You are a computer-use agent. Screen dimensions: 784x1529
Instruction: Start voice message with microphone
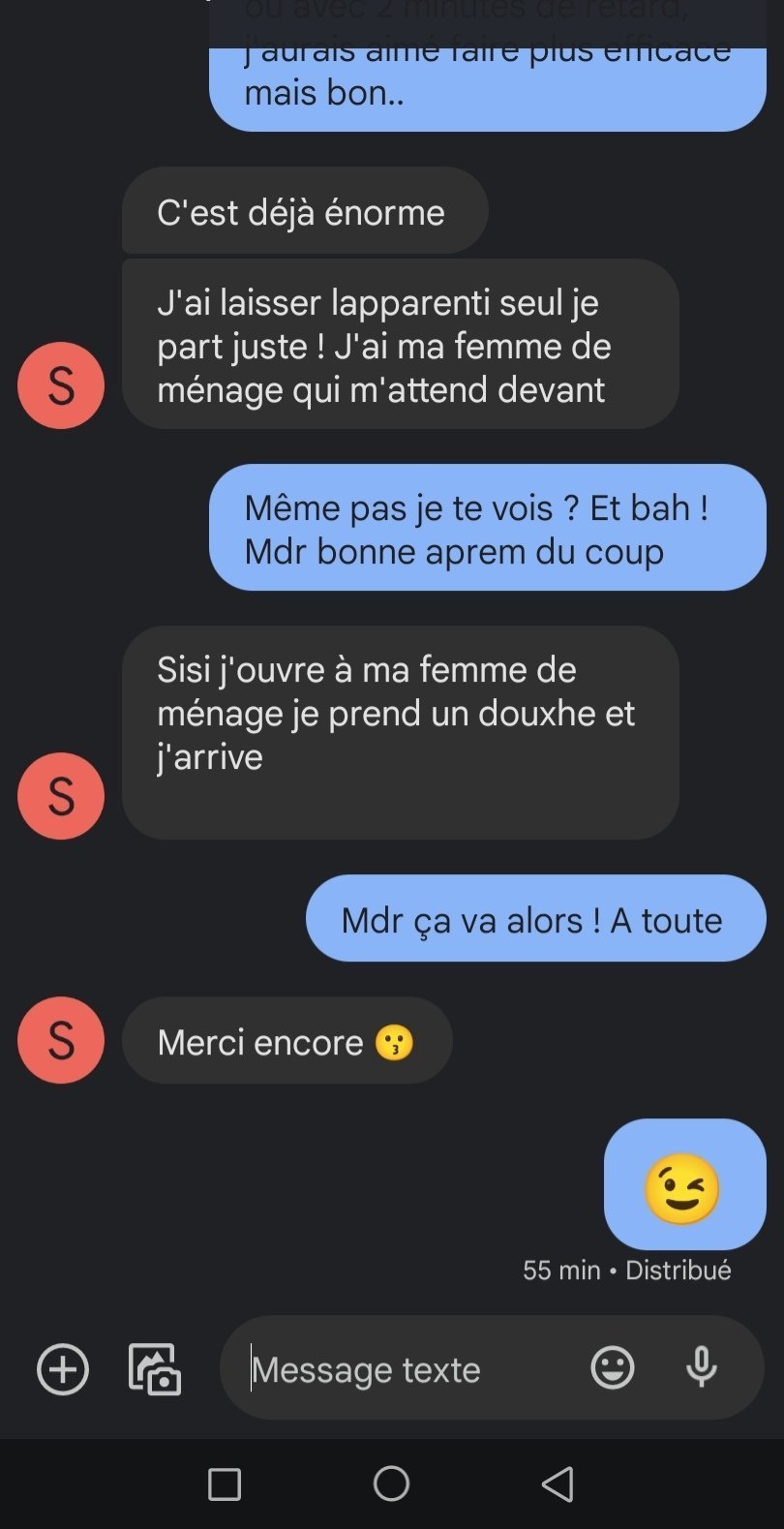[x=702, y=1368]
